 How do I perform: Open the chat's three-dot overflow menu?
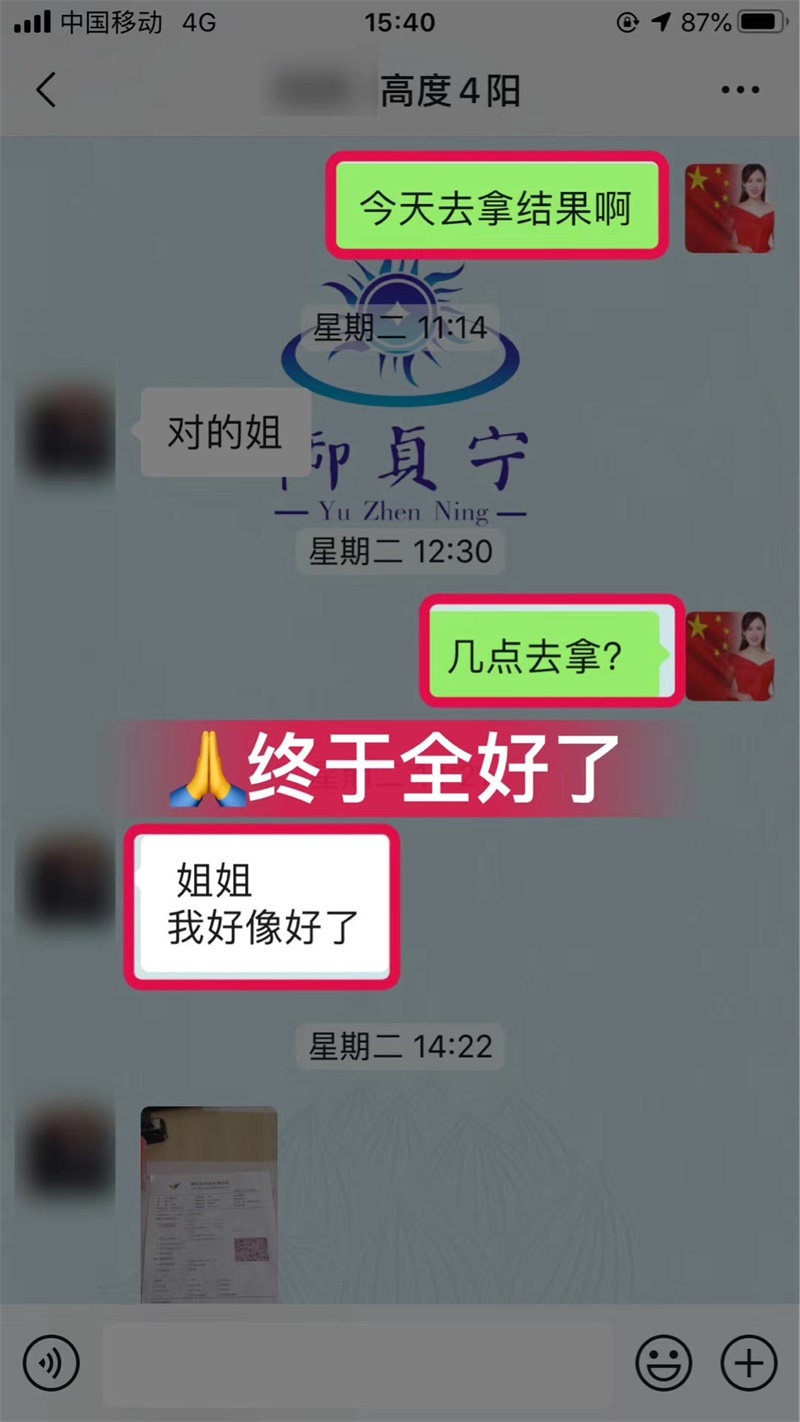(x=740, y=90)
